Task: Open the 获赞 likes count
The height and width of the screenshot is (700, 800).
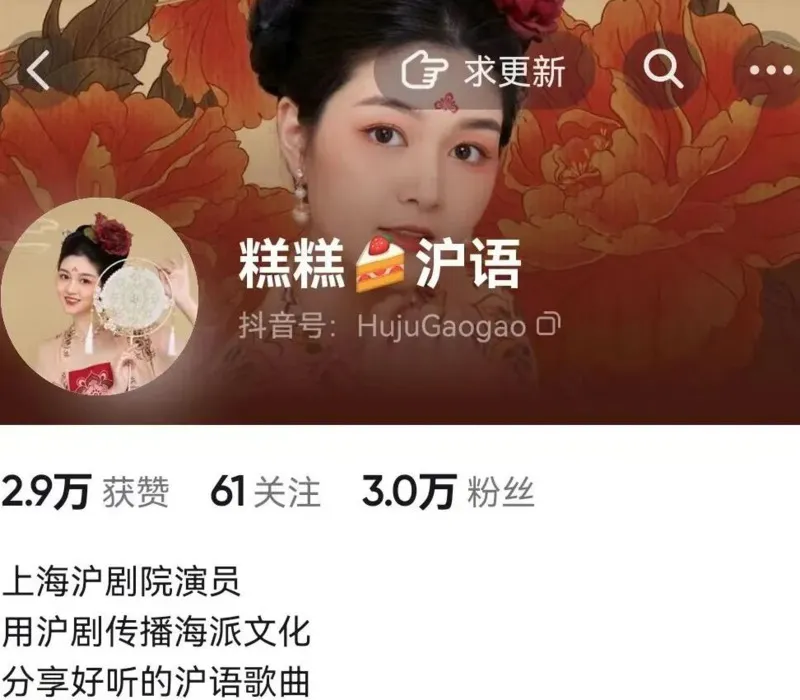Action: tap(86, 492)
